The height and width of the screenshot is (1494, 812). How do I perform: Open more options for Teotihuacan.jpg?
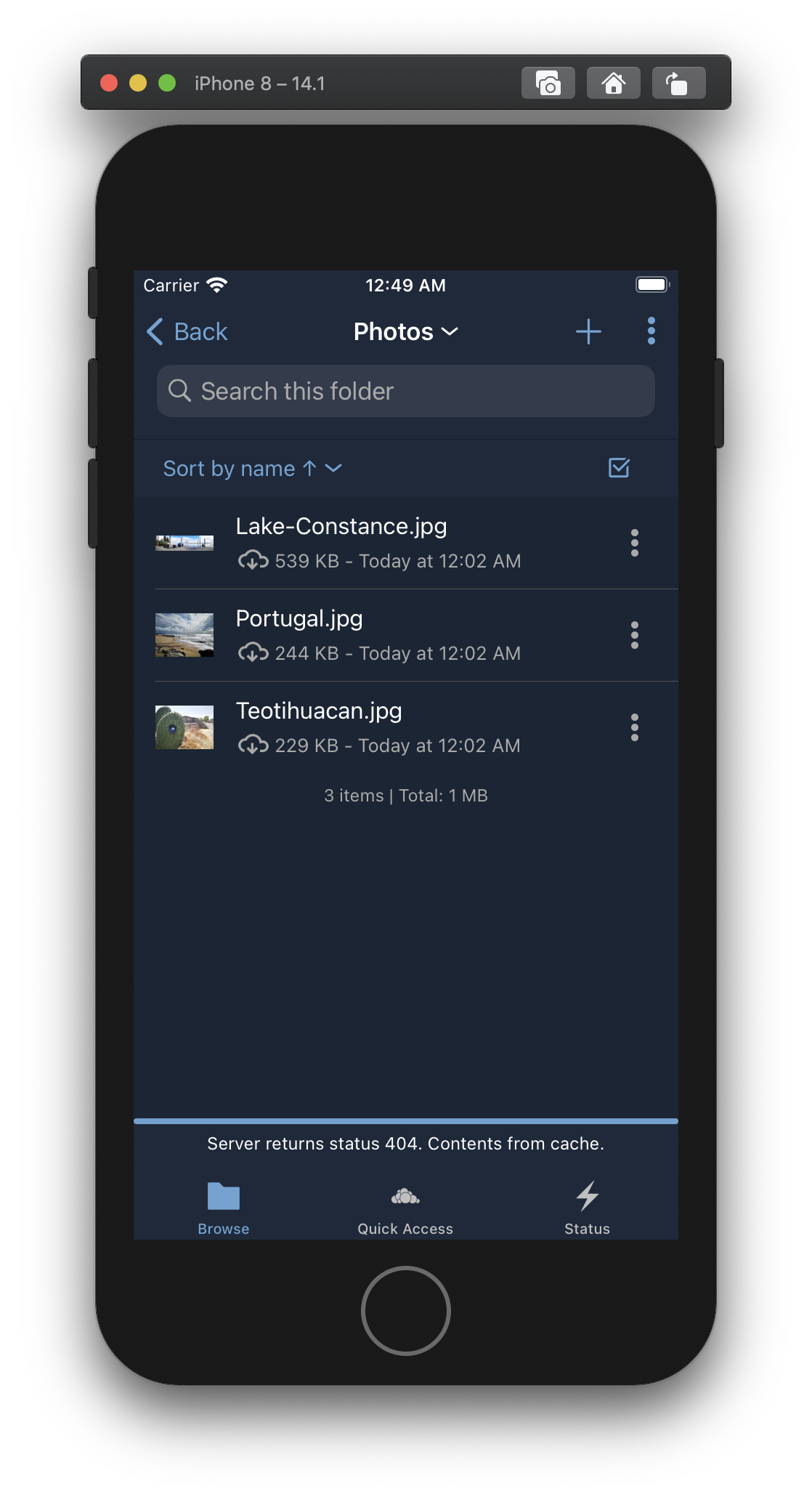[634, 727]
